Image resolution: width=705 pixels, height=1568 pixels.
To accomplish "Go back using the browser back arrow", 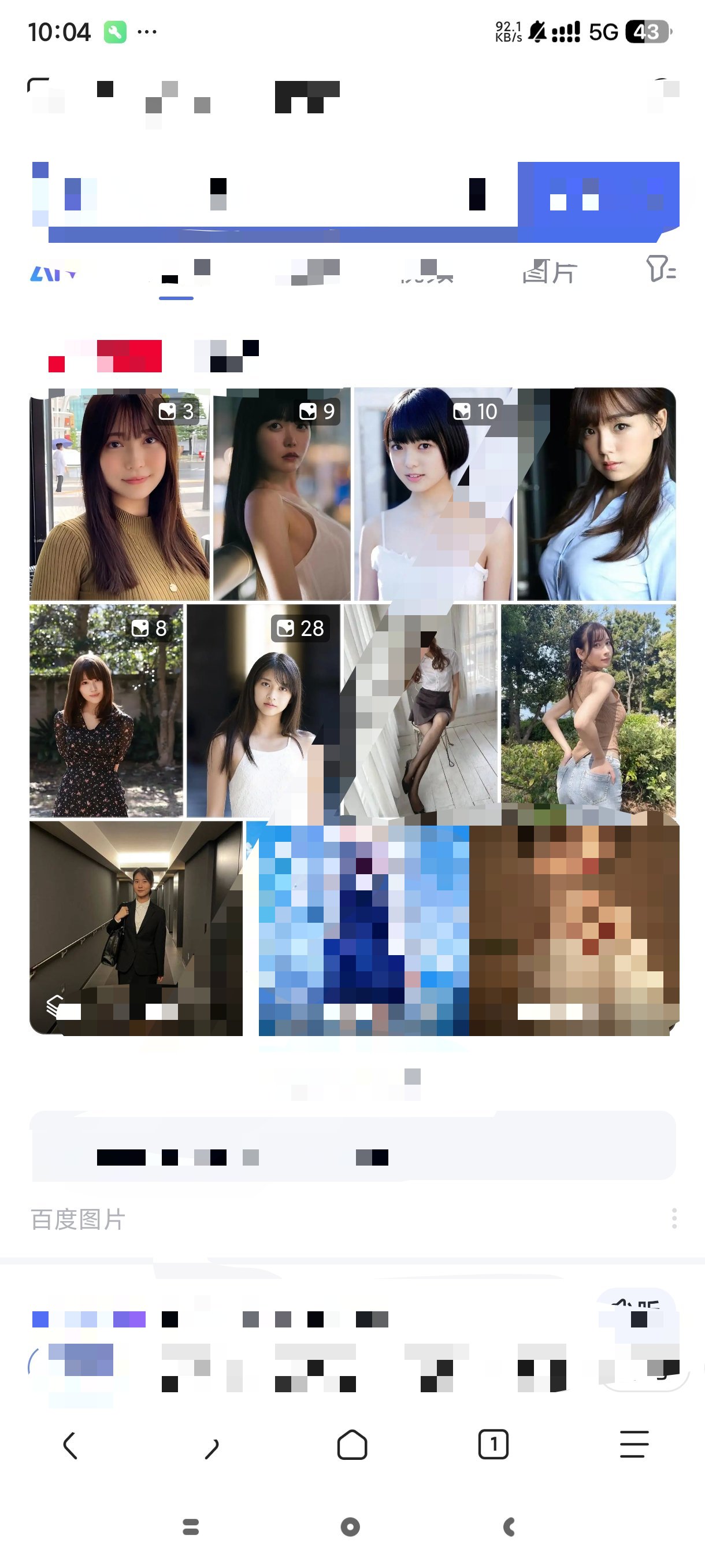I will click(x=70, y=1445).
